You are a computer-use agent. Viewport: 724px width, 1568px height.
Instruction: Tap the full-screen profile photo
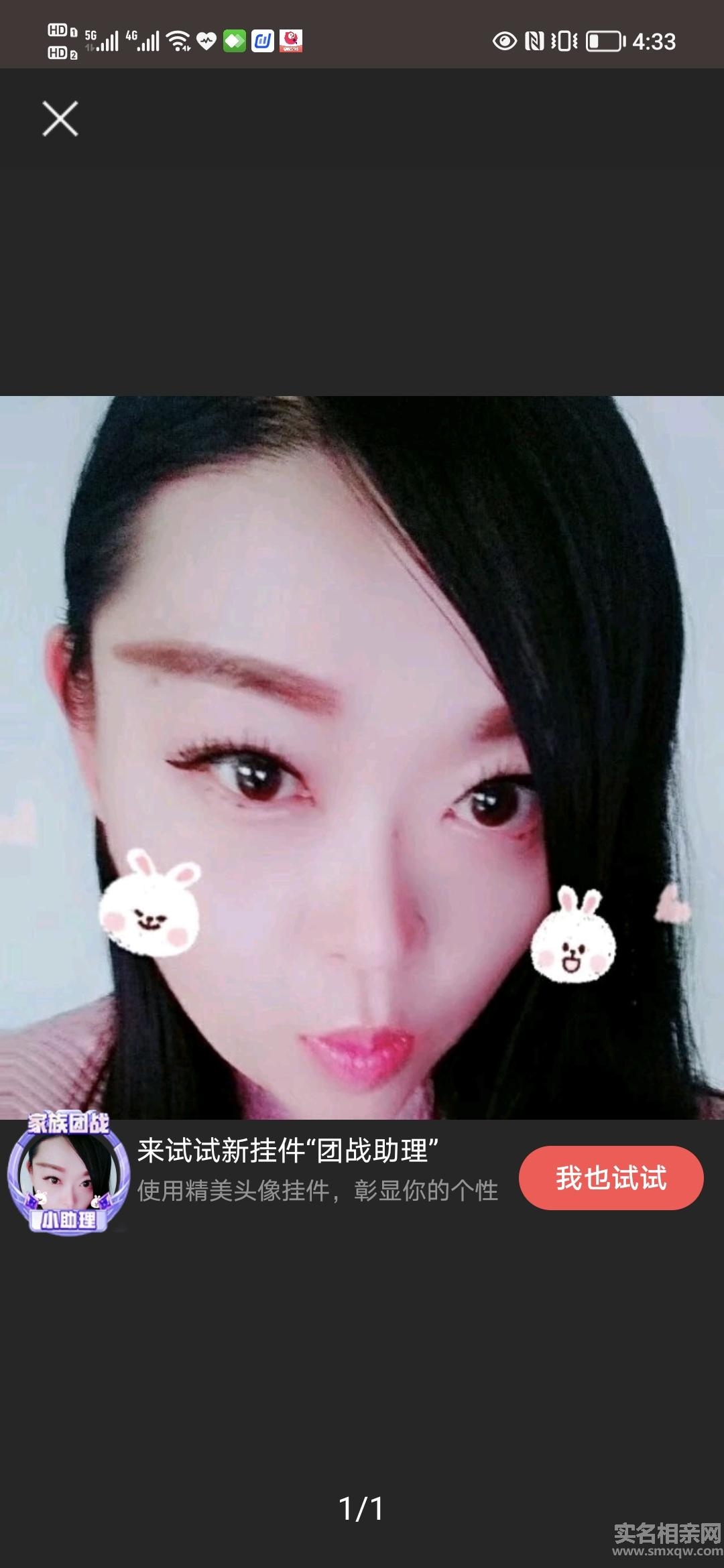362,757
